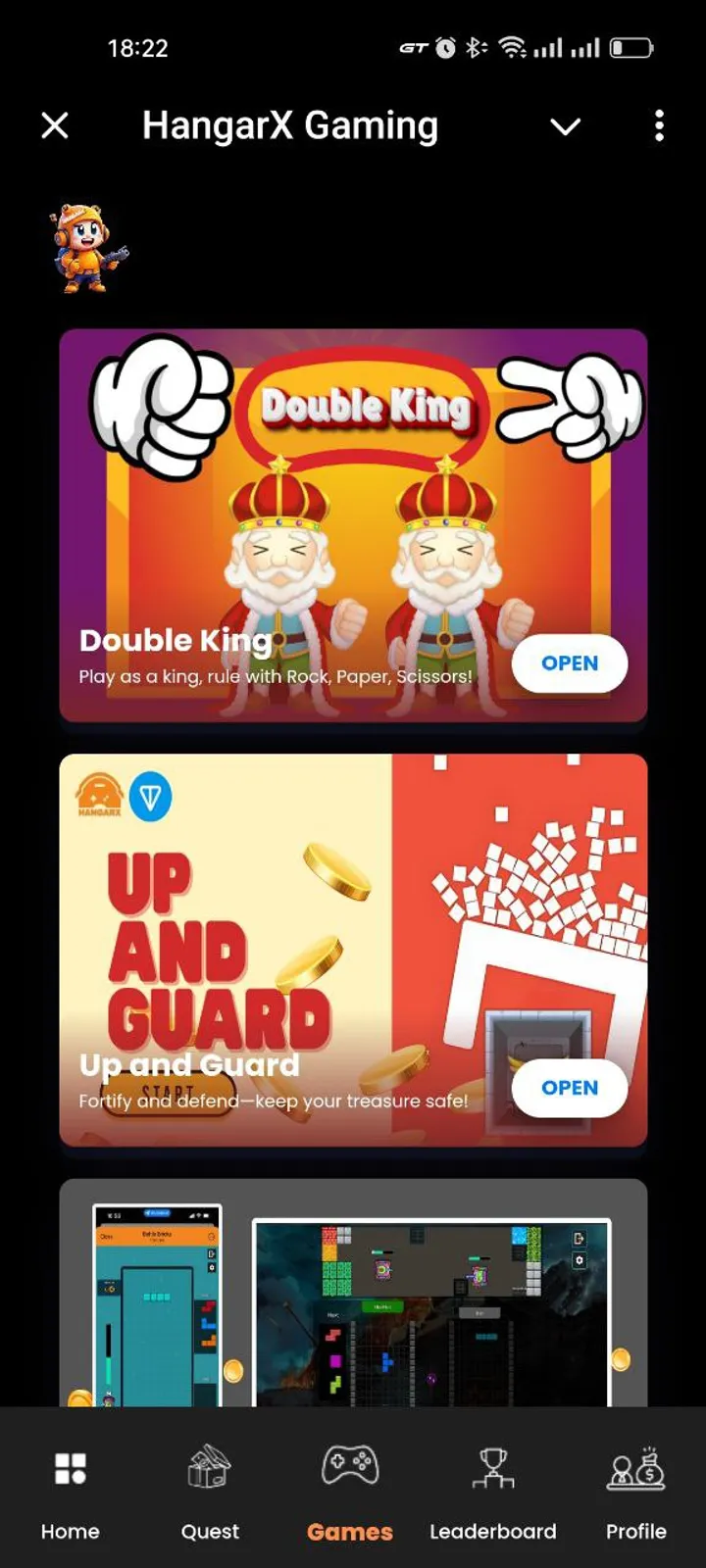706x1568 pixels.
Task: Switch to the Quest tab
Action: [210, 1492]
